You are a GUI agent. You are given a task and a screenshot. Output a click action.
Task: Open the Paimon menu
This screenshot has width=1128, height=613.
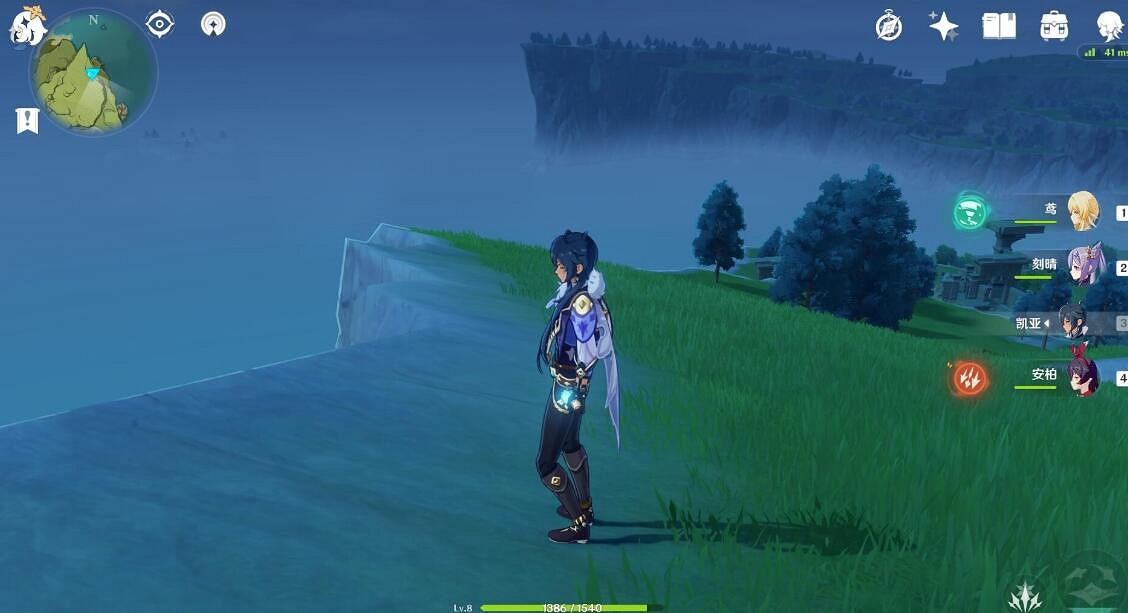(x=27, y=27)
